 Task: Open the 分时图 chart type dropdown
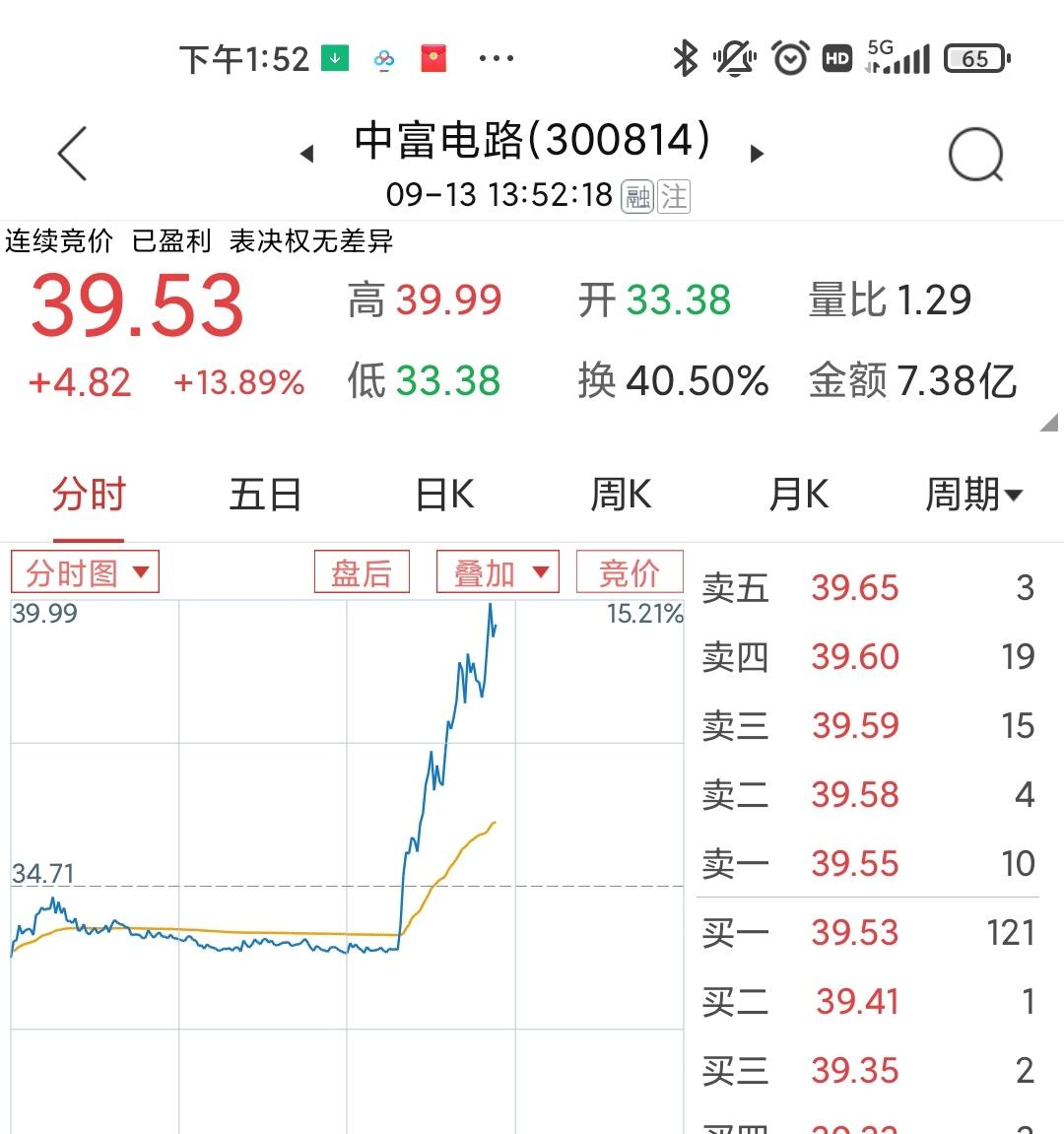85,572
